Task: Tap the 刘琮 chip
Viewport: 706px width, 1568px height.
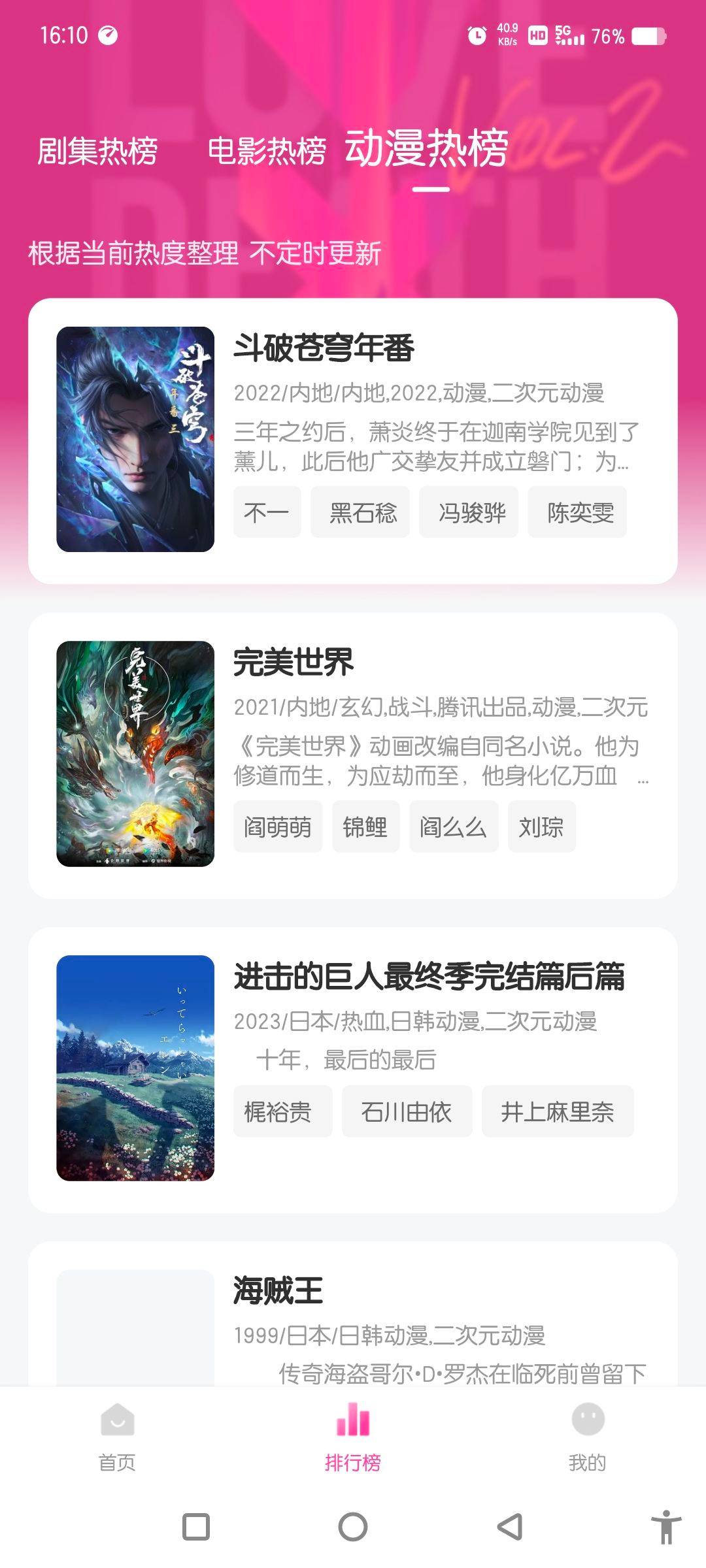Action: pos(542,826)
